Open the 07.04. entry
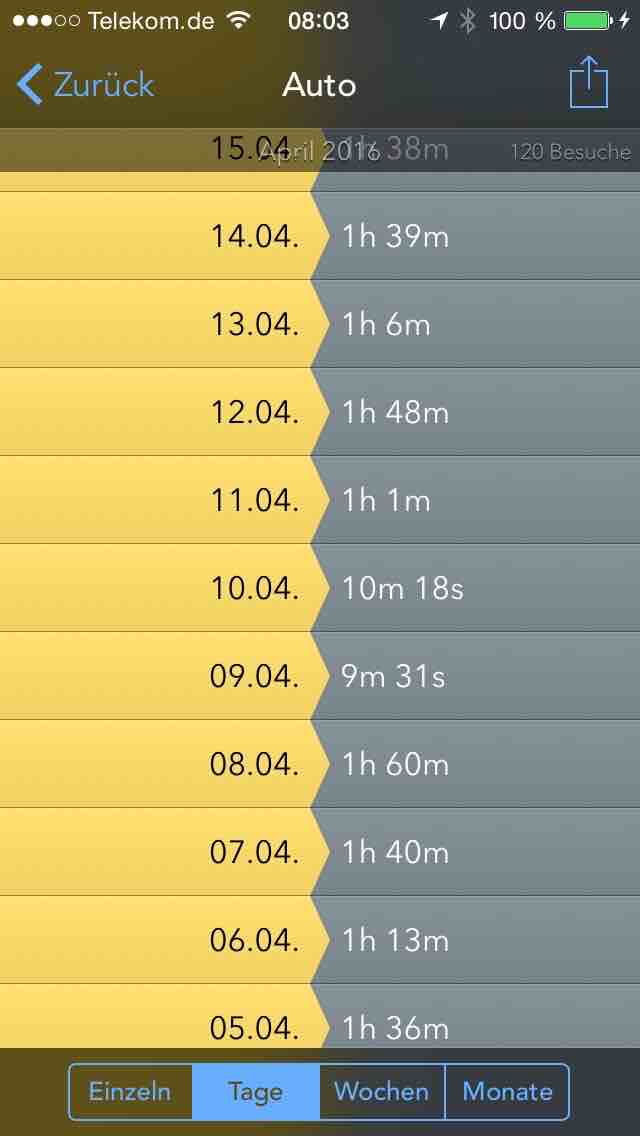Screen dimensions: 640x1136 [320, 853]
